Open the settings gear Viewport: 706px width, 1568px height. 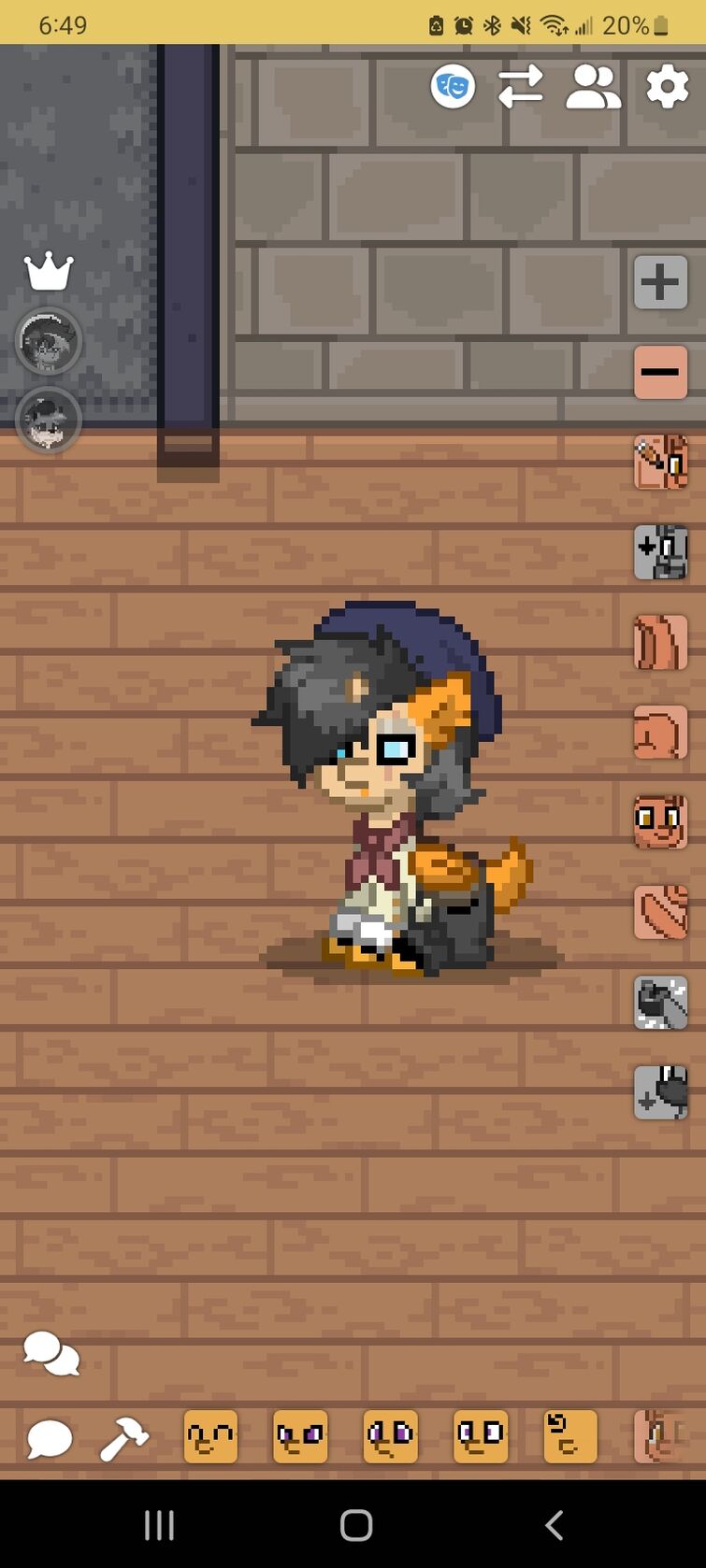coord(667,88)
